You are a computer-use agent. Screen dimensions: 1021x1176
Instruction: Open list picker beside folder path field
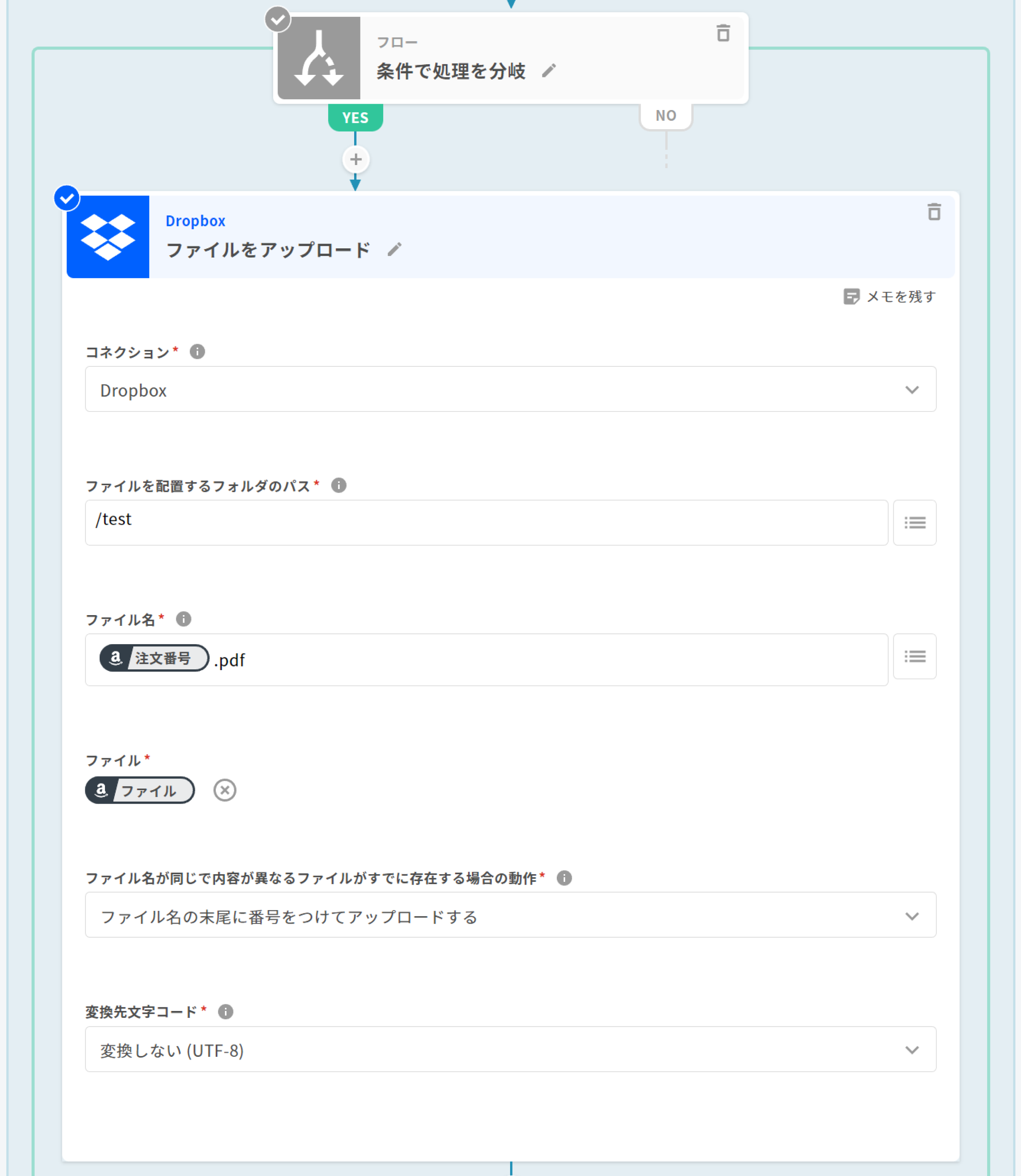pos(914,522)
